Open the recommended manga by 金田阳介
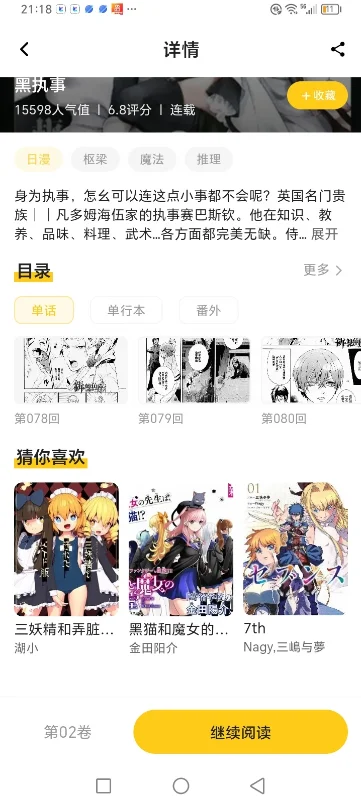Viewport: 361px width, 799px height. coord(181,568)
